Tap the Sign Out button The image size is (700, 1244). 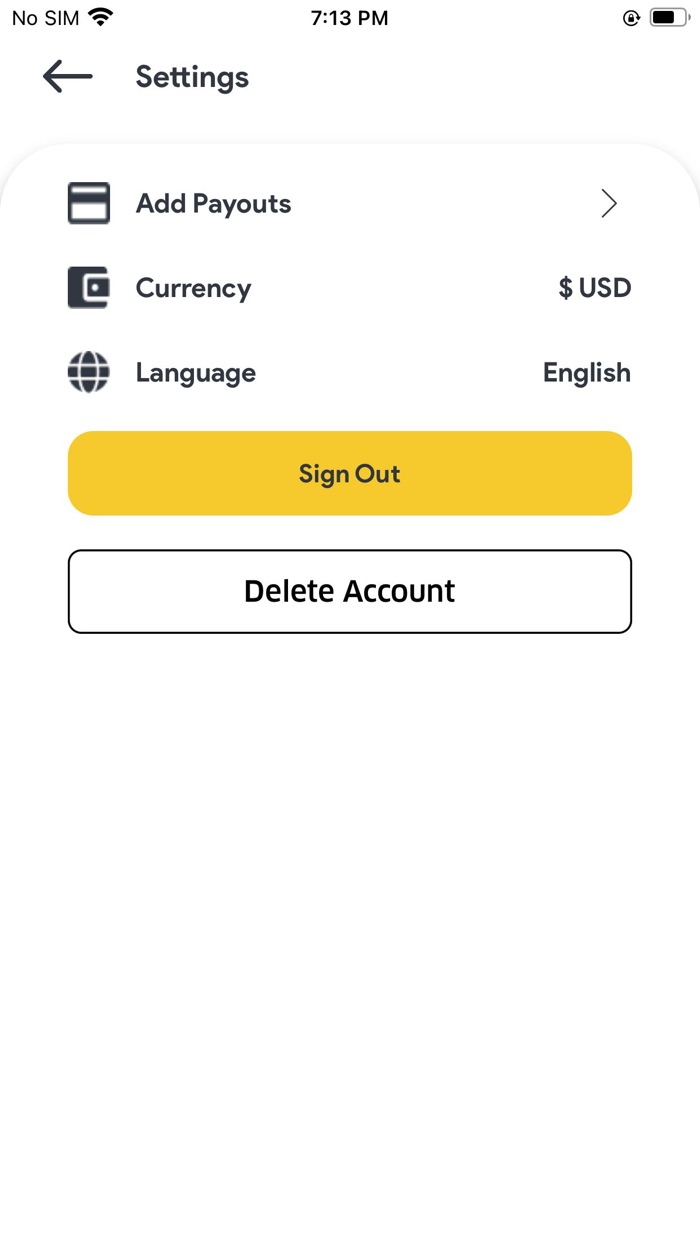point(349,473)
